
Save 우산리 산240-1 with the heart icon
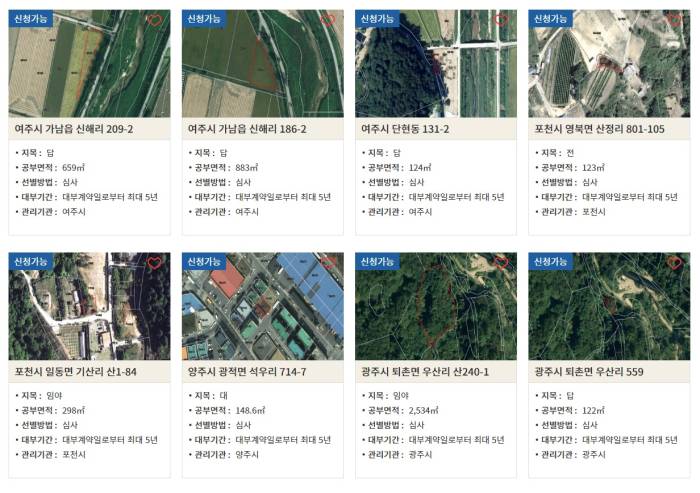tap(501, 263)
